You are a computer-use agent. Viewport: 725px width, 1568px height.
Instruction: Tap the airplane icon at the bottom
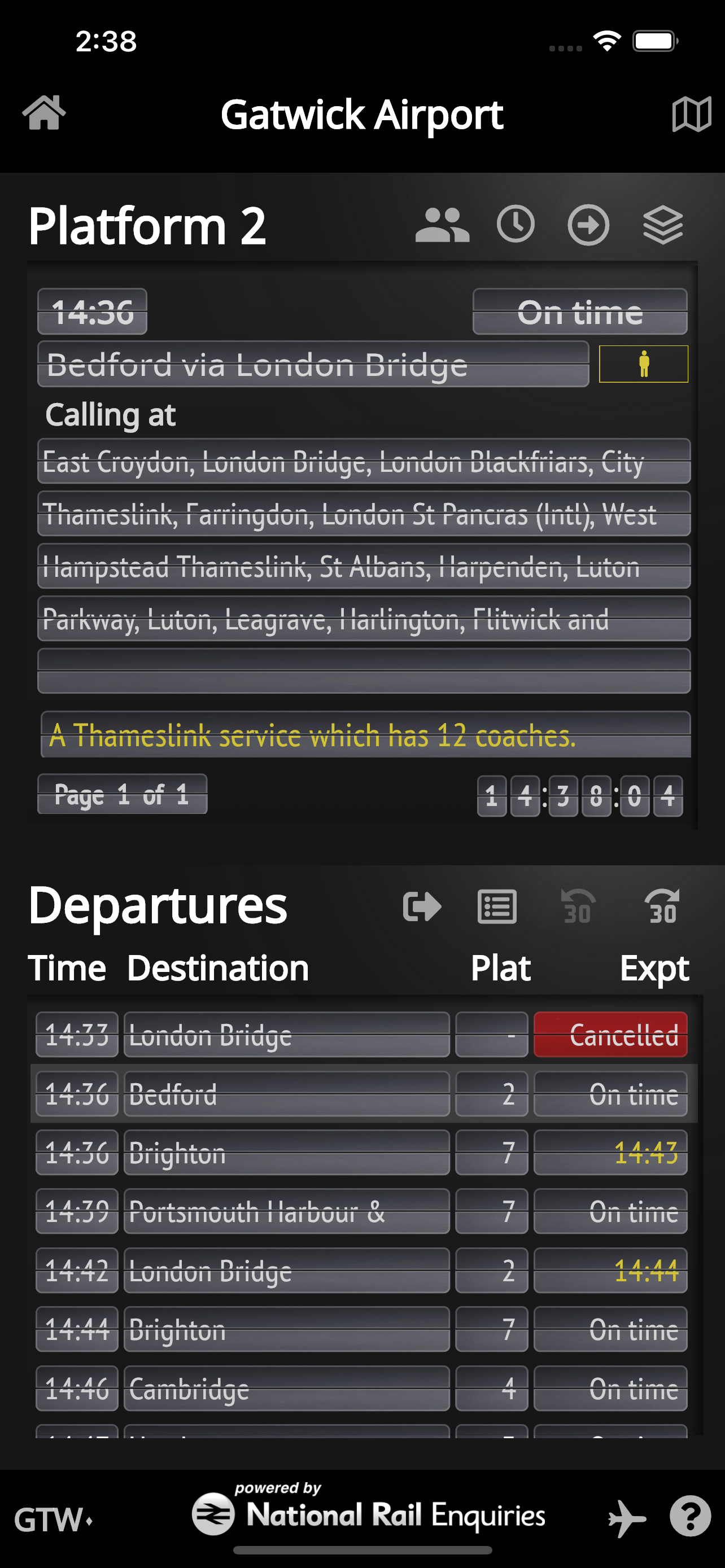[x=627, y=1518]
